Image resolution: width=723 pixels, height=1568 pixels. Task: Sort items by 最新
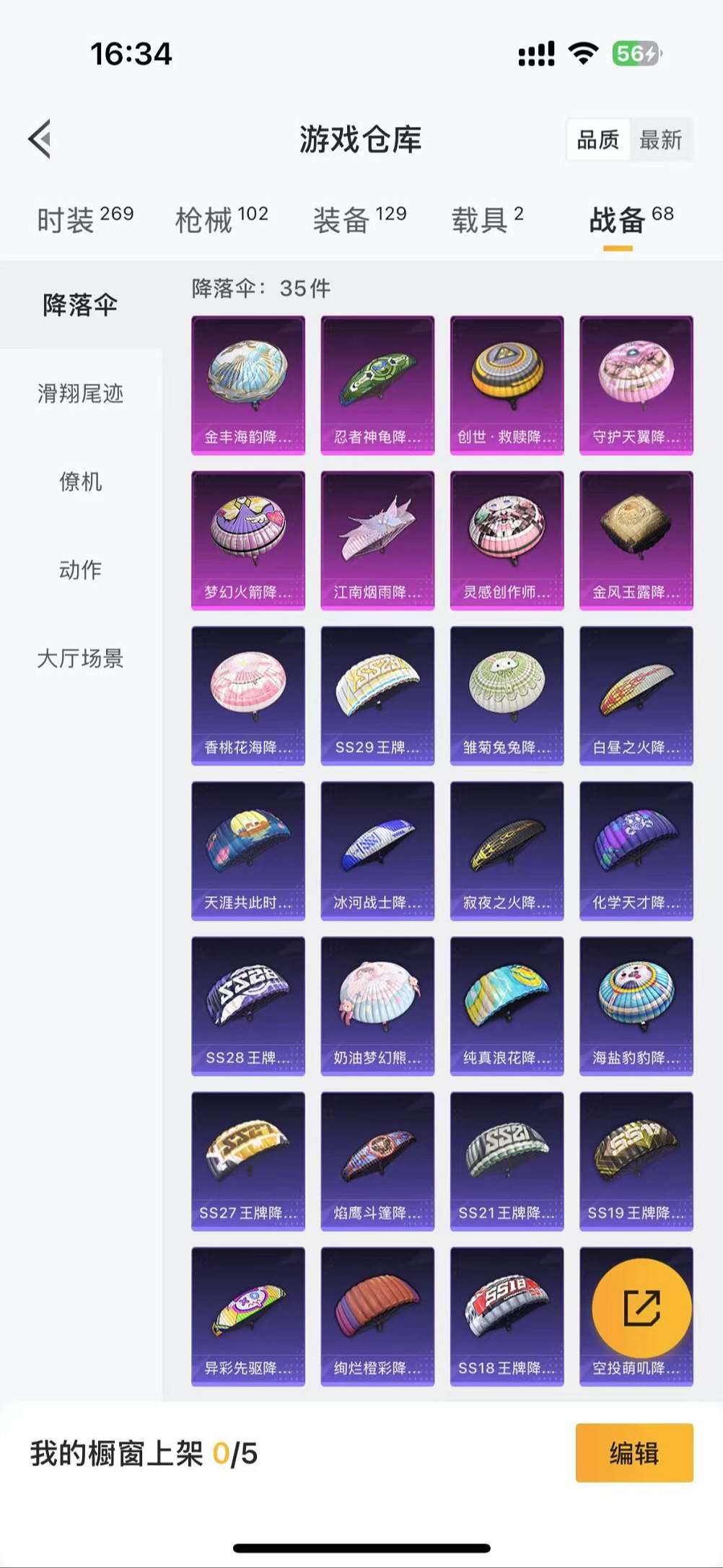click(x=661, y=140)
